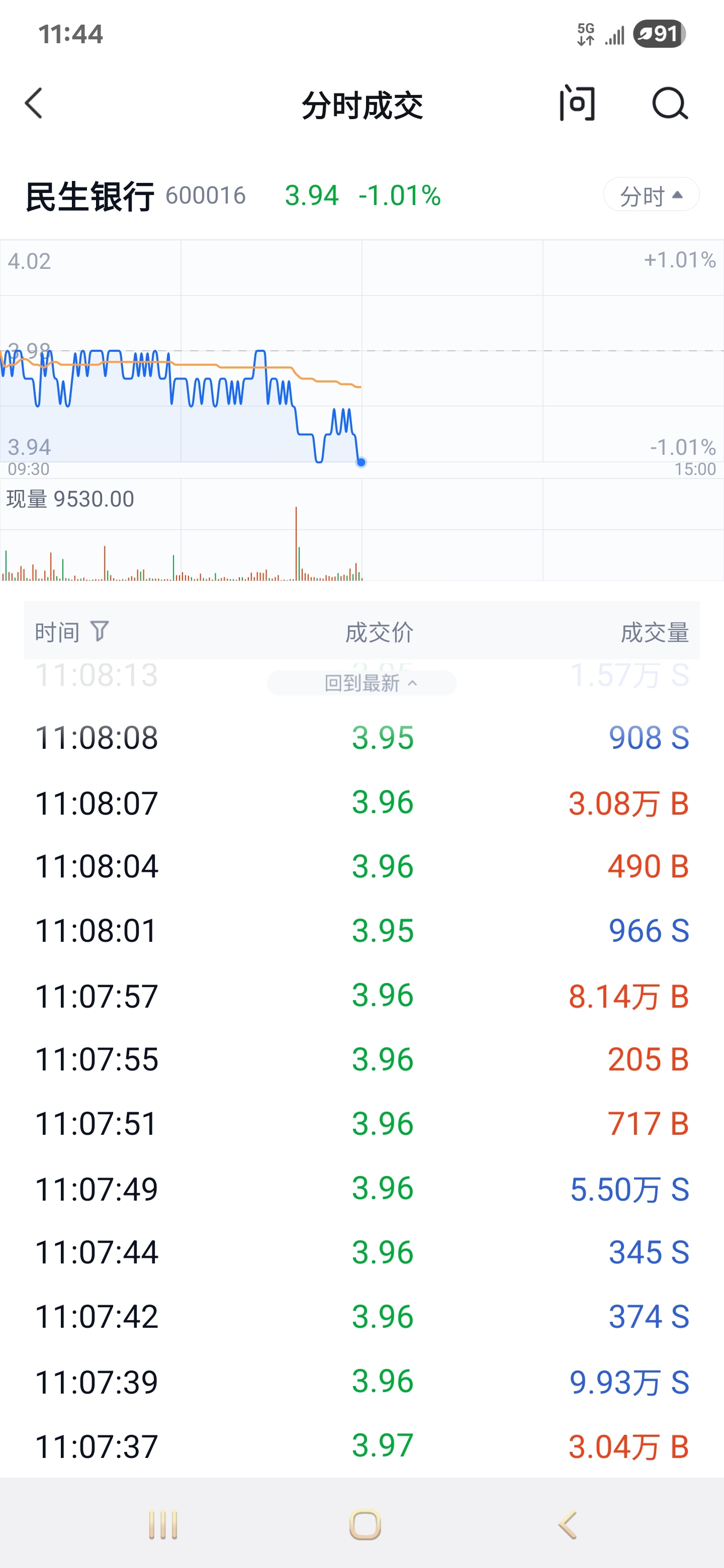Expand the 分时 chart type dropdown
Image resolution: width=724 pixels, height=1568 pixels.
click(x=650, y=195)
